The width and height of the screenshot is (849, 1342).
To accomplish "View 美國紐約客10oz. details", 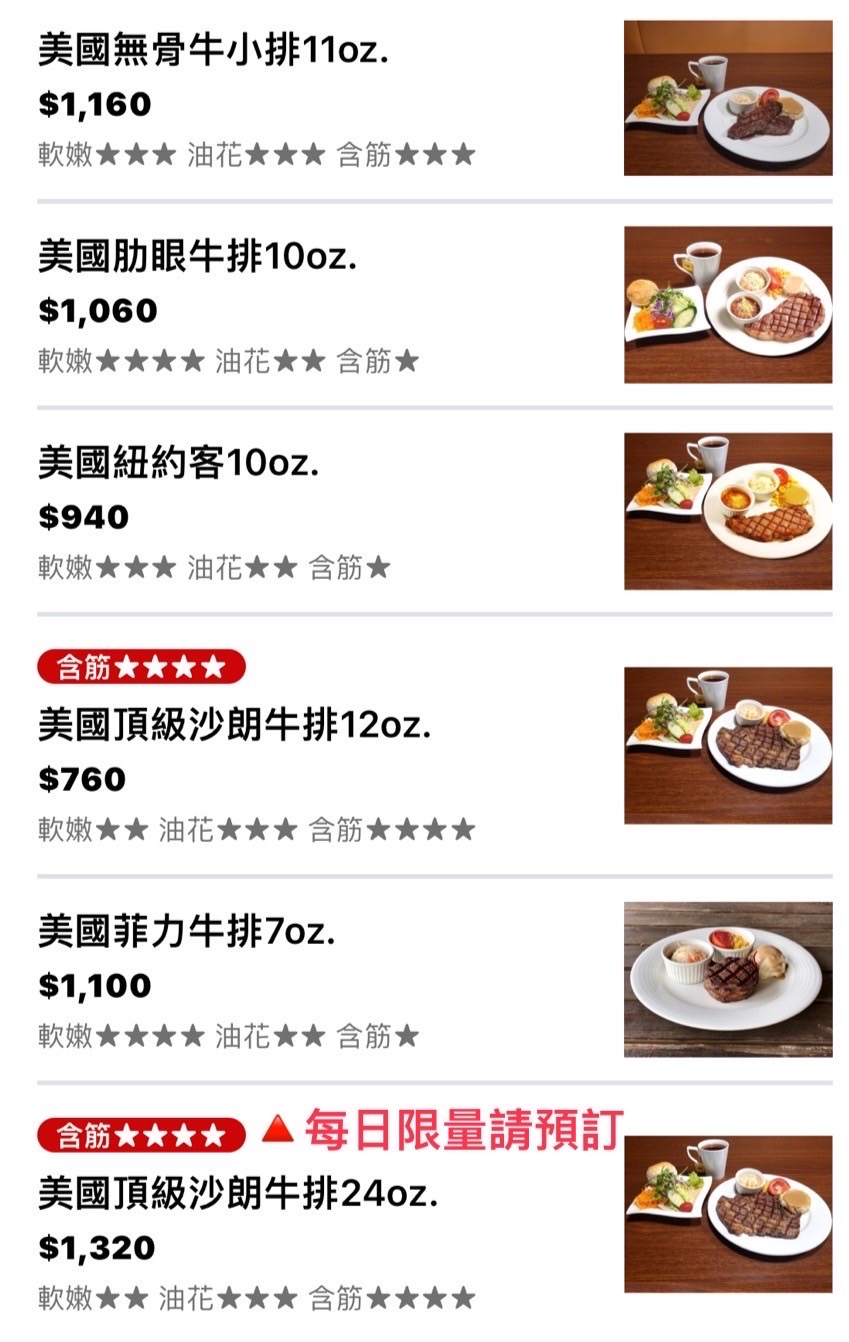I will click(x=178, y=464).
